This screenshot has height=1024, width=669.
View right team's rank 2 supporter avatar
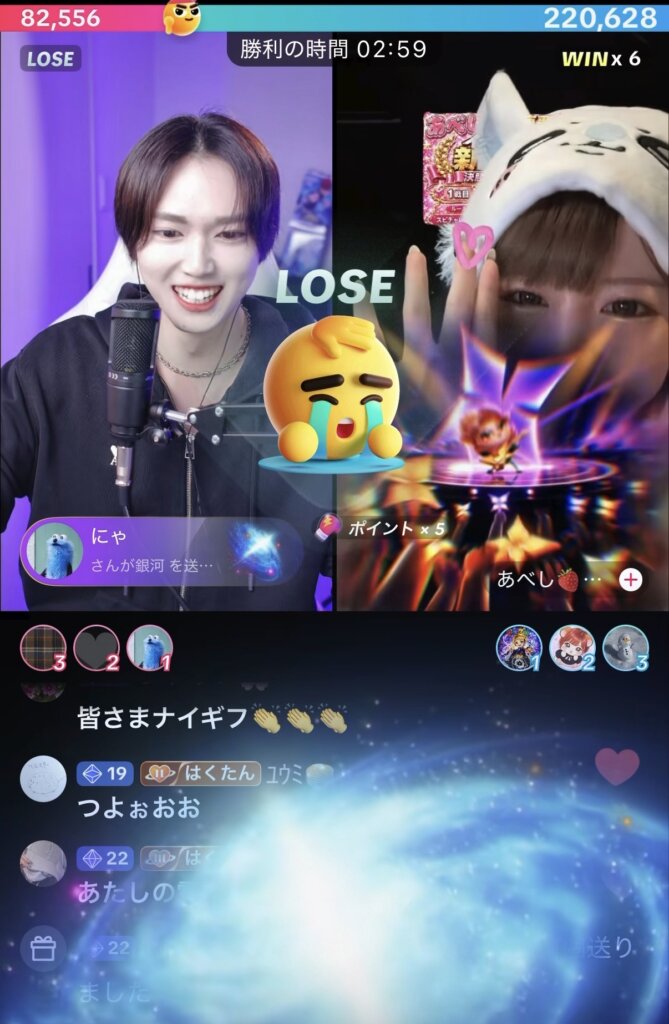[x=572, y=648]
